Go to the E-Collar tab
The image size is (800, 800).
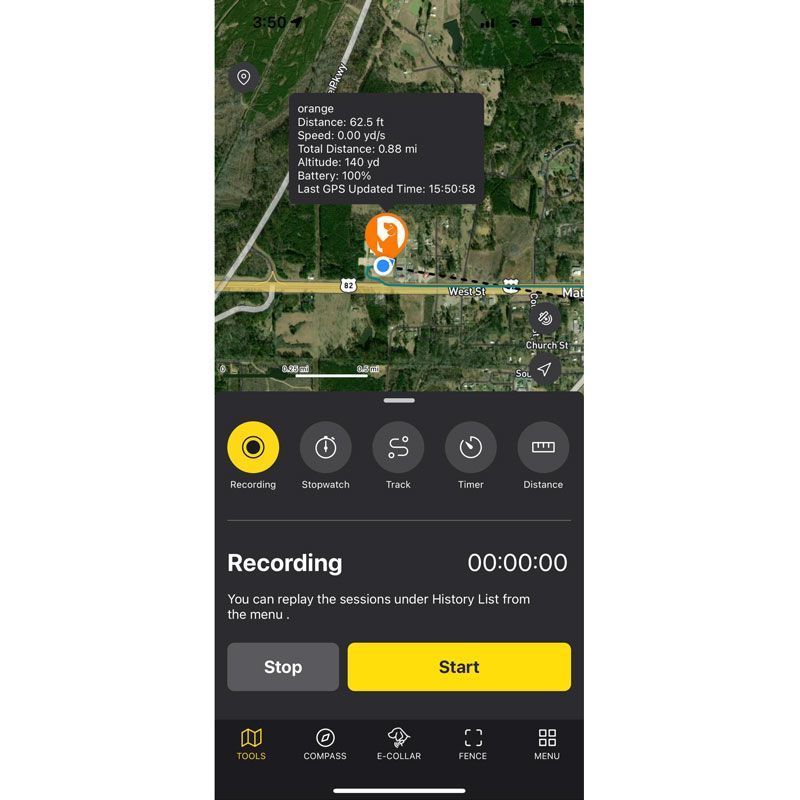point(399,744)
